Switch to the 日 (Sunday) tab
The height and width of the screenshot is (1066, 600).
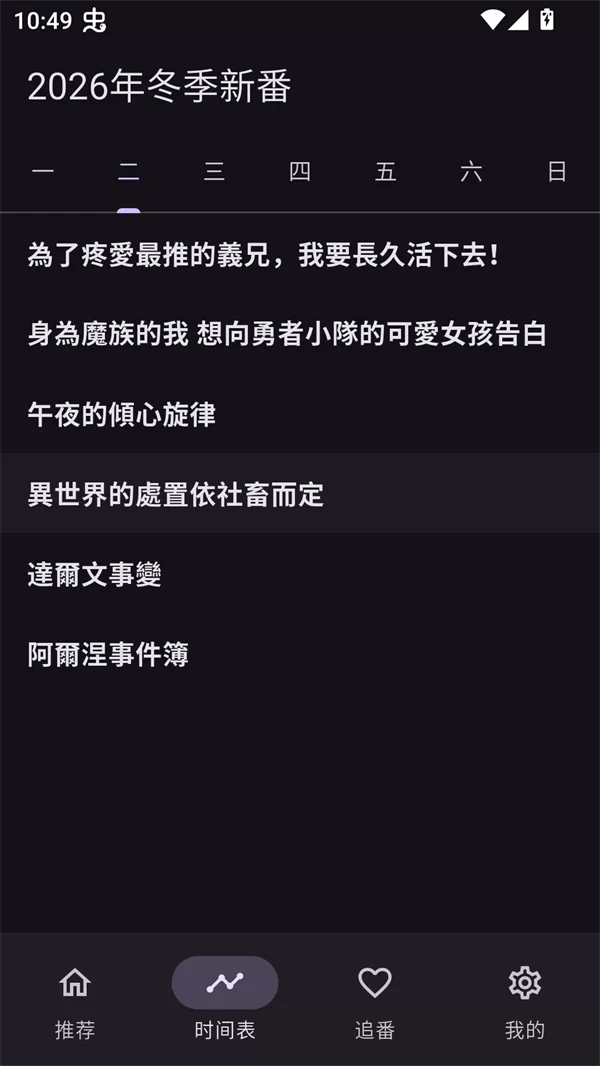(x=557, y=172)
